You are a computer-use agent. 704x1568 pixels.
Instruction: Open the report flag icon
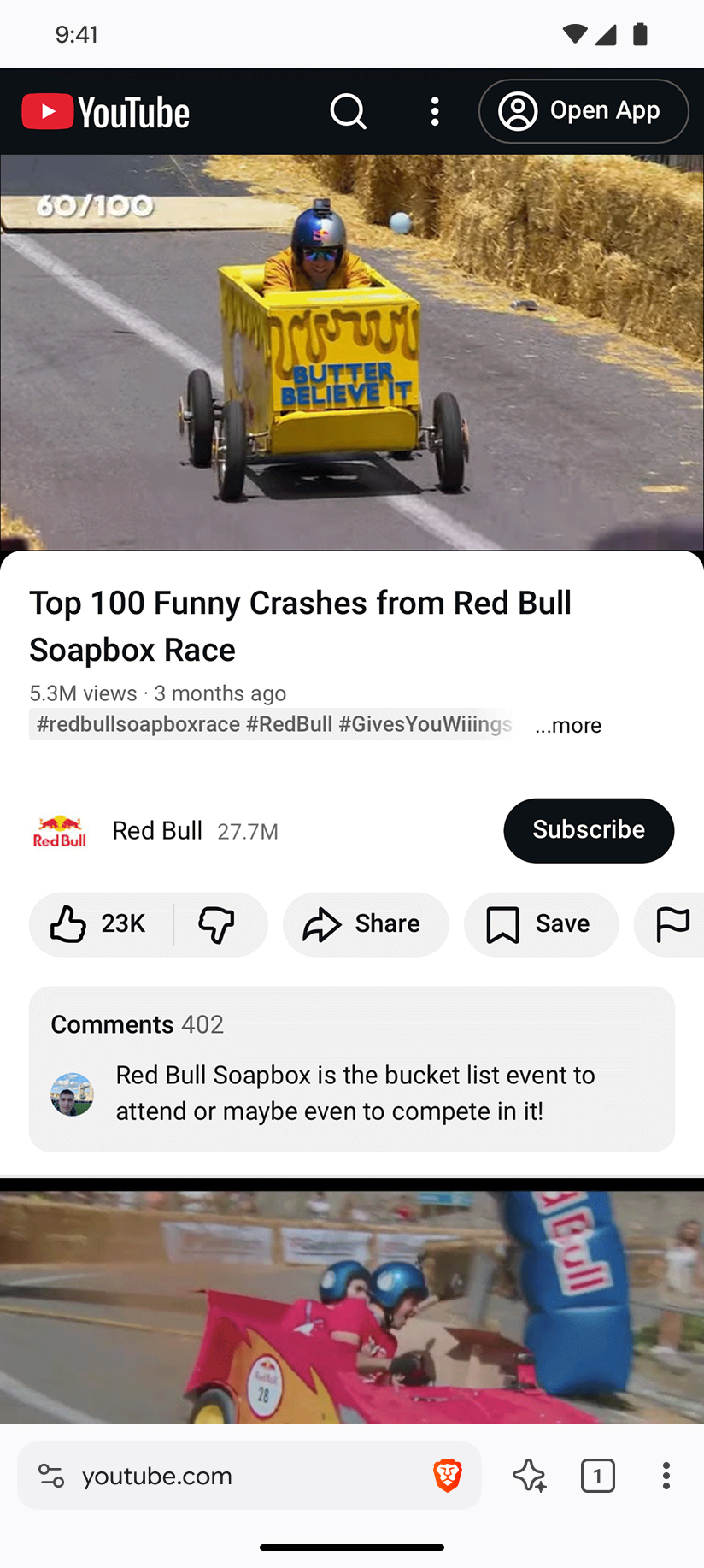point(672,924)
